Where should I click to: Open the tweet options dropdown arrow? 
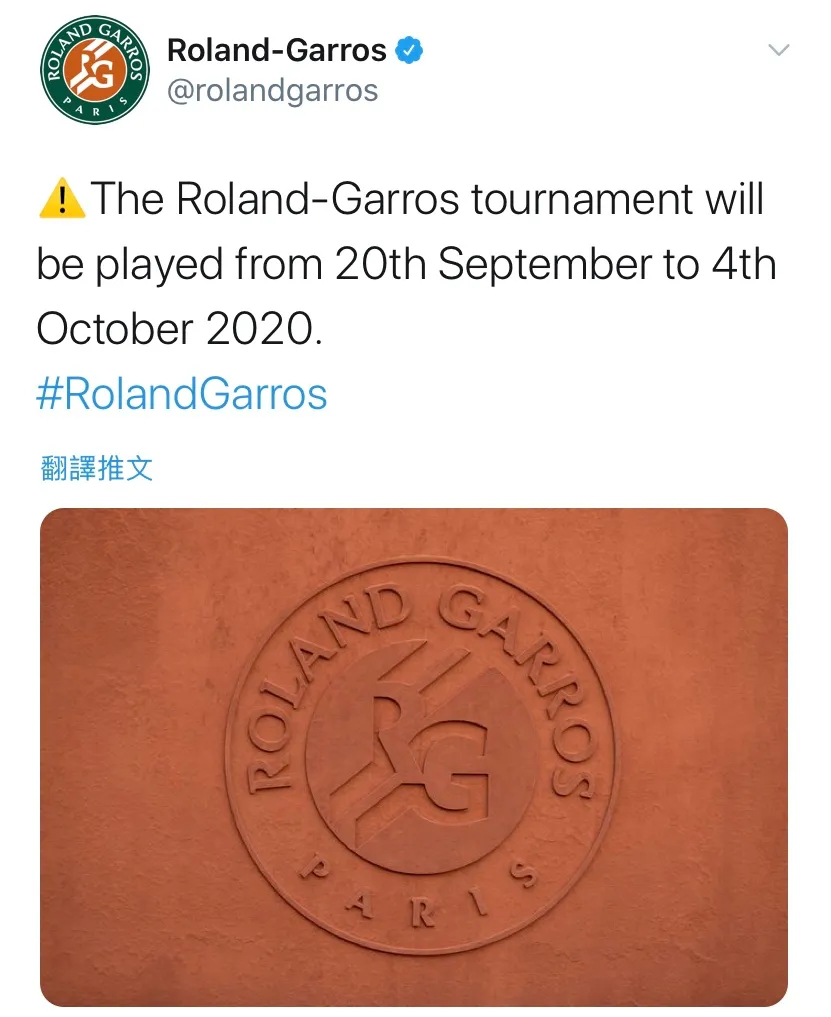tap(777, 50)
